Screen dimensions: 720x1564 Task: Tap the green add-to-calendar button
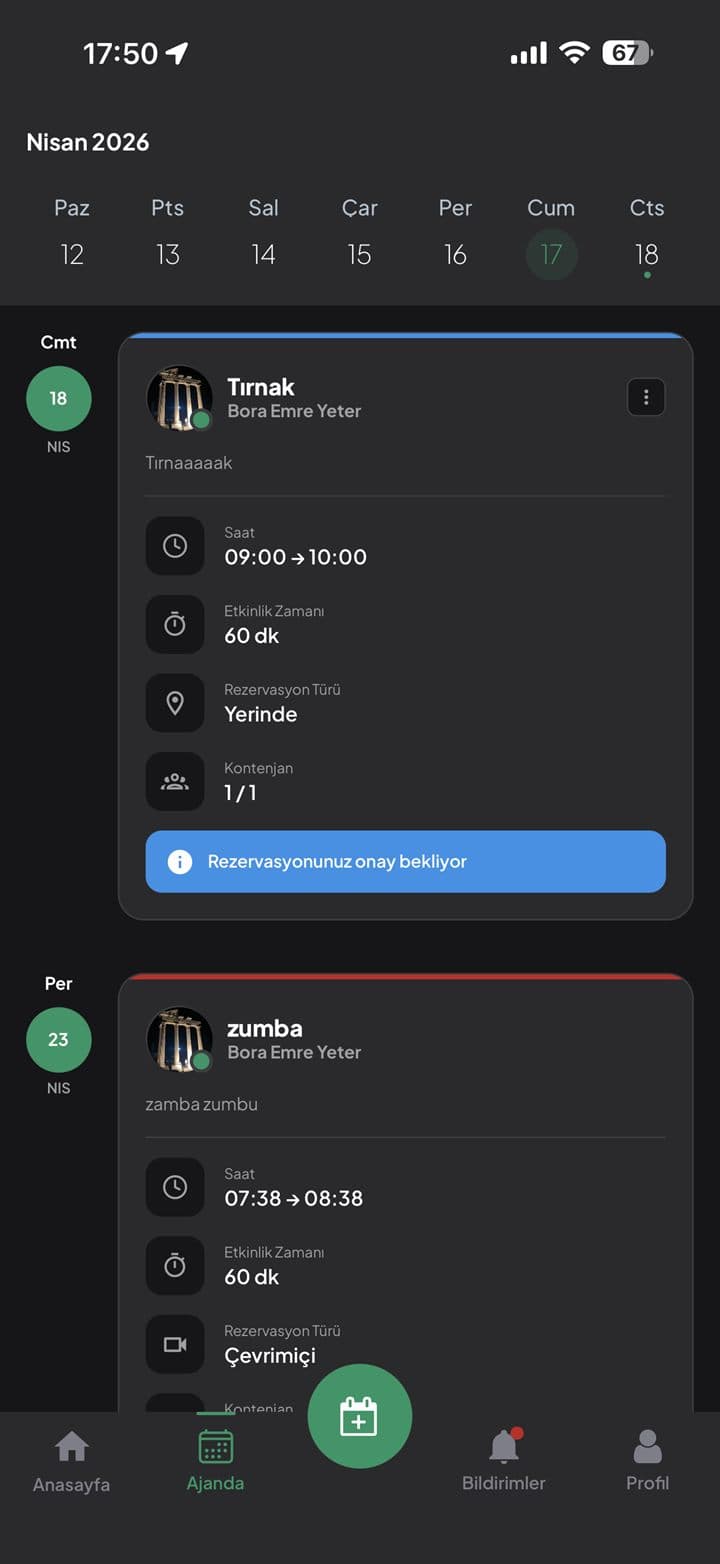coord(360,1416)
